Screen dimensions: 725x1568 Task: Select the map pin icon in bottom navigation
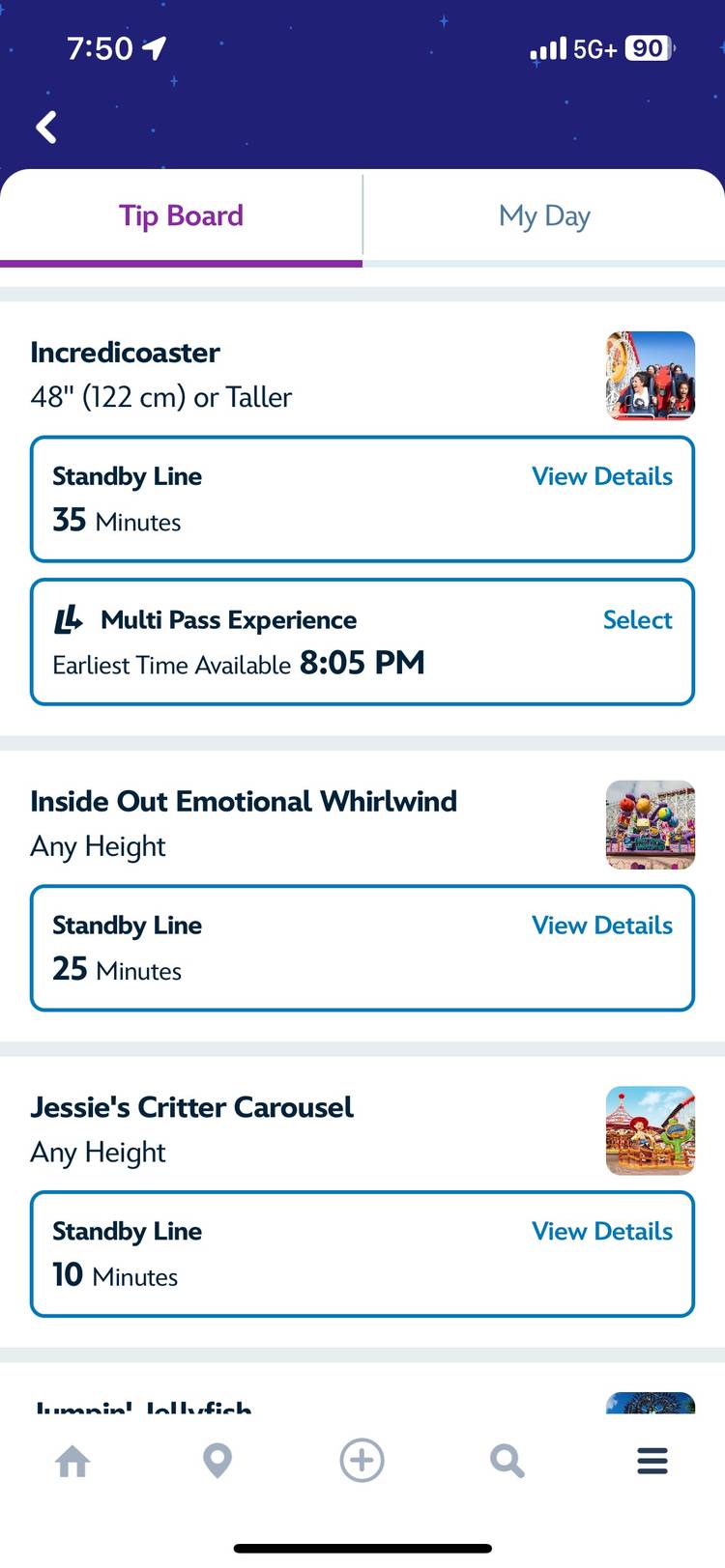[217, 1461]
